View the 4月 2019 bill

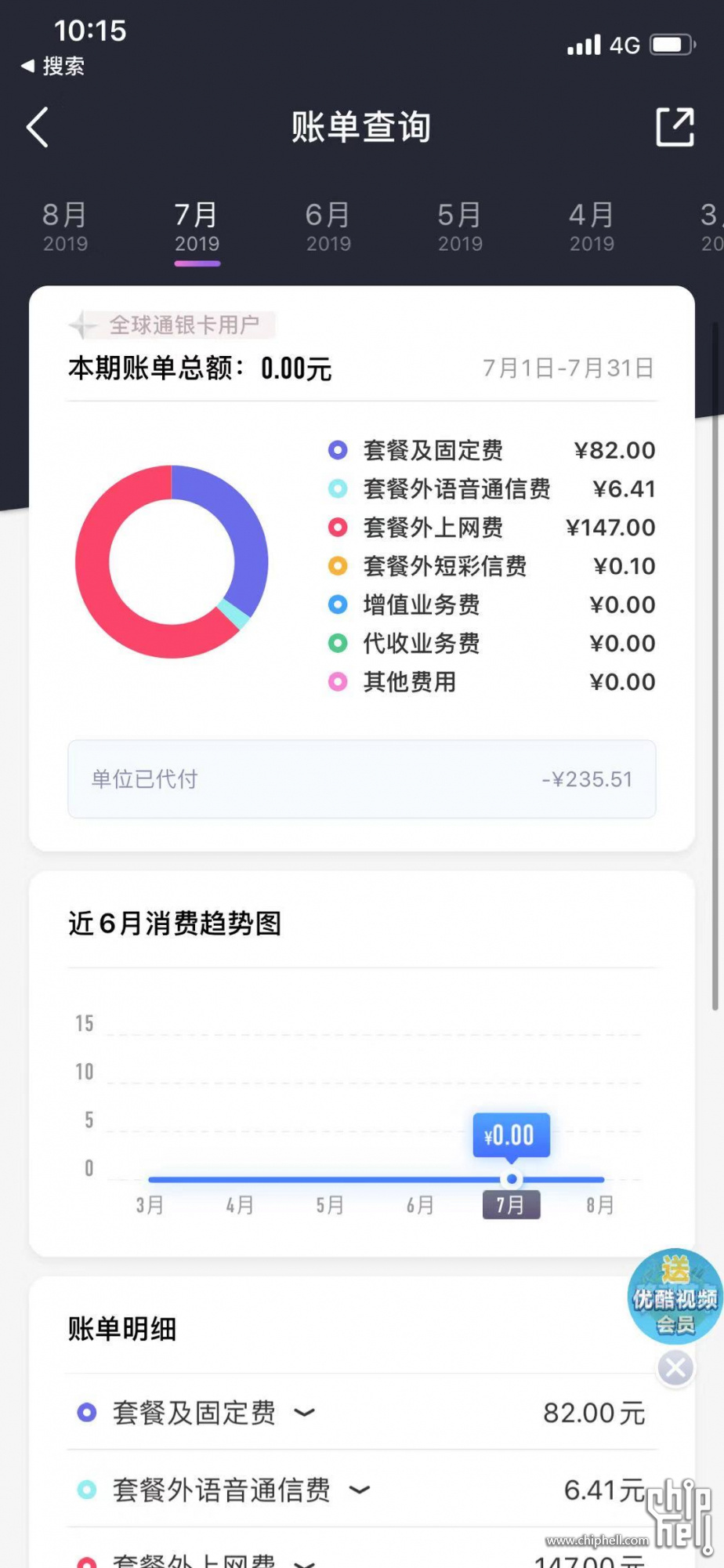pos(592,227)
